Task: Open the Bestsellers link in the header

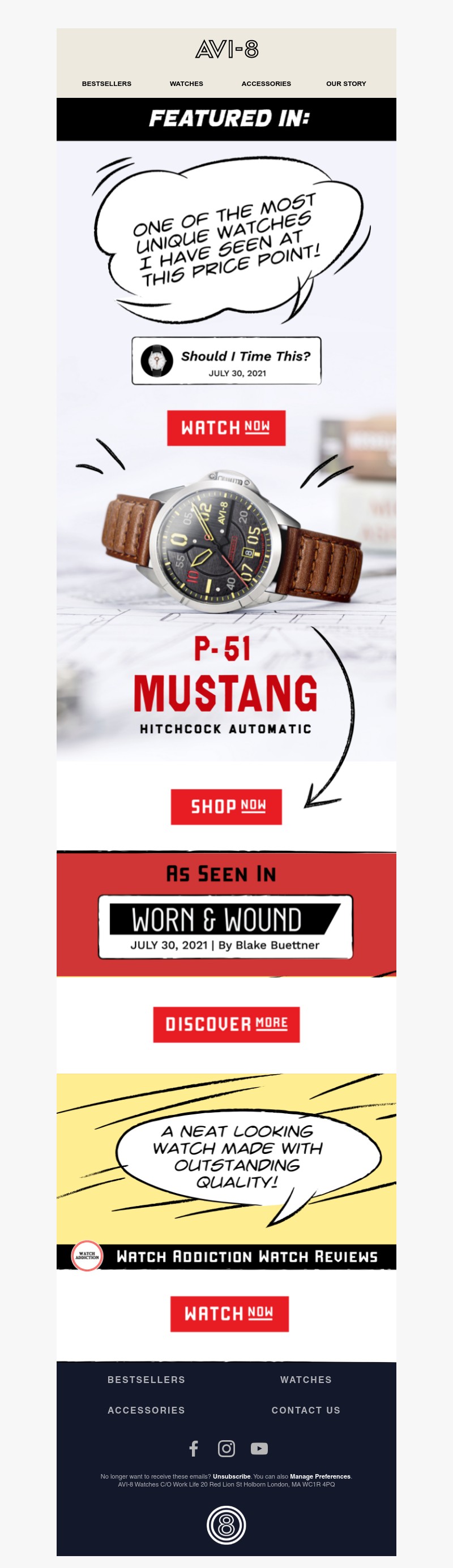Action: pos(106,83)
